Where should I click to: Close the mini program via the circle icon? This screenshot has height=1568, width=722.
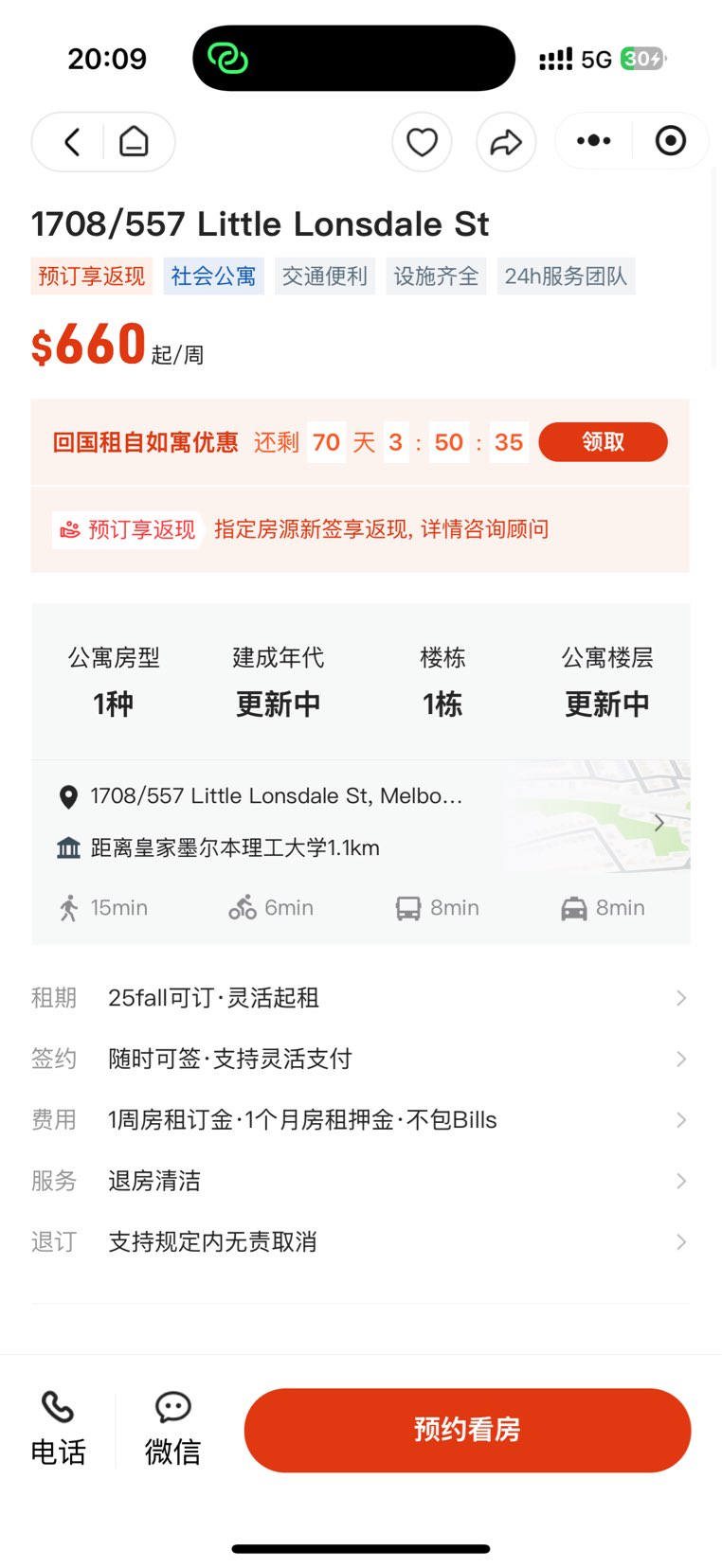click(x=671, y=141)
